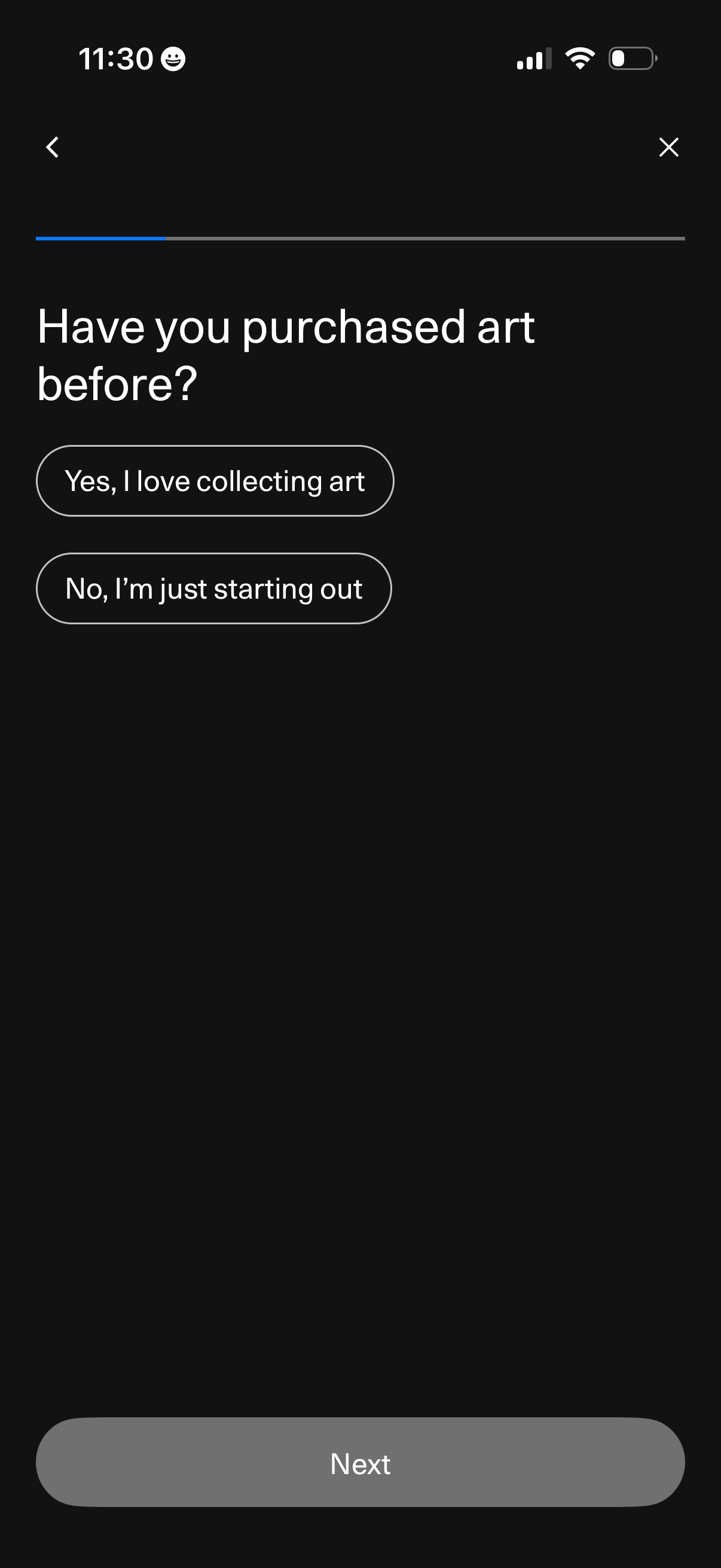Image resolution: width=721 pixels, height=1568 pixels.
Task: Tap the chevron to go to previous question
Action: (x=53, y=147)
